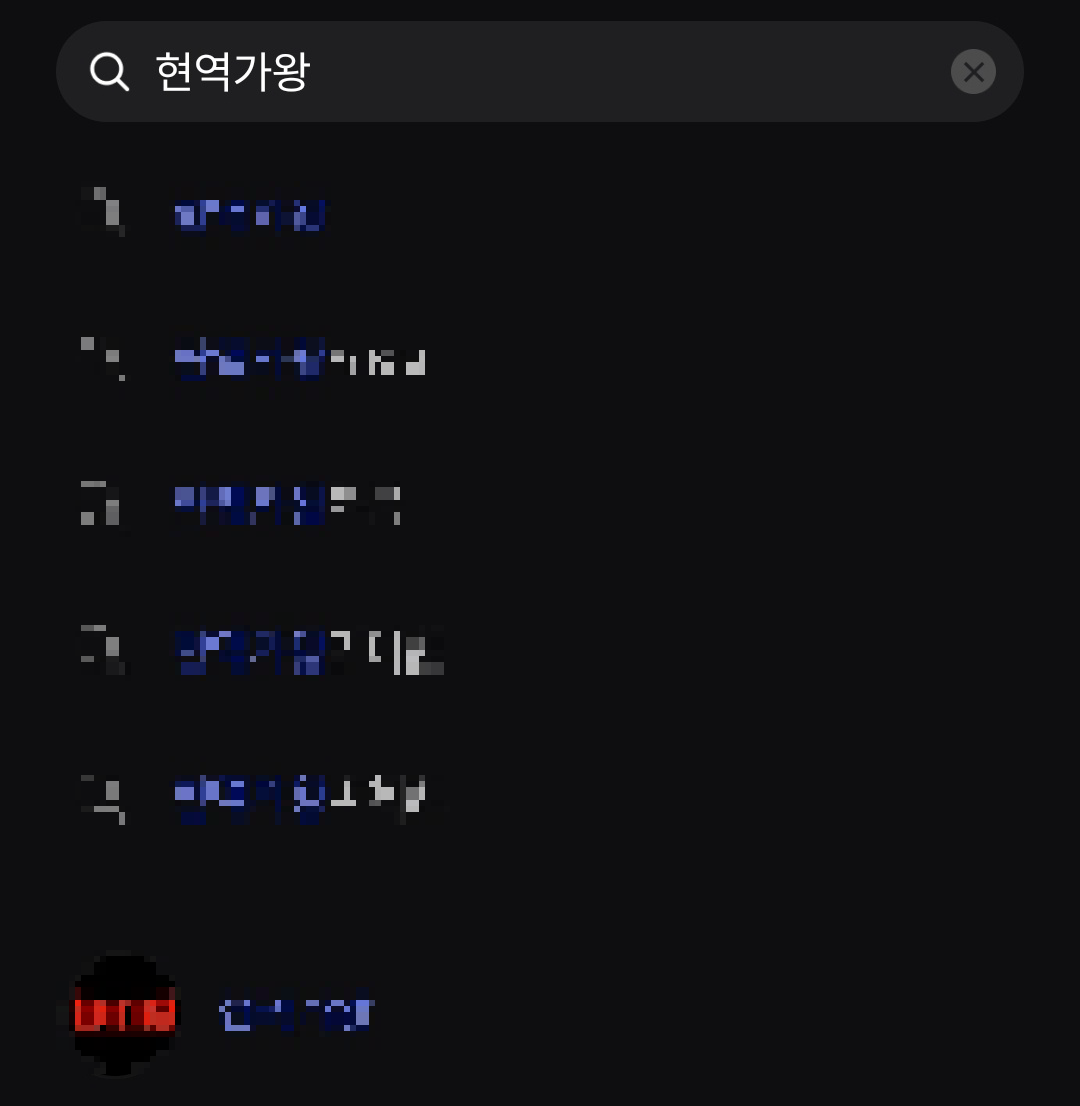Tap the circular channel avatar with red logo

click(x=124, y=1013)
